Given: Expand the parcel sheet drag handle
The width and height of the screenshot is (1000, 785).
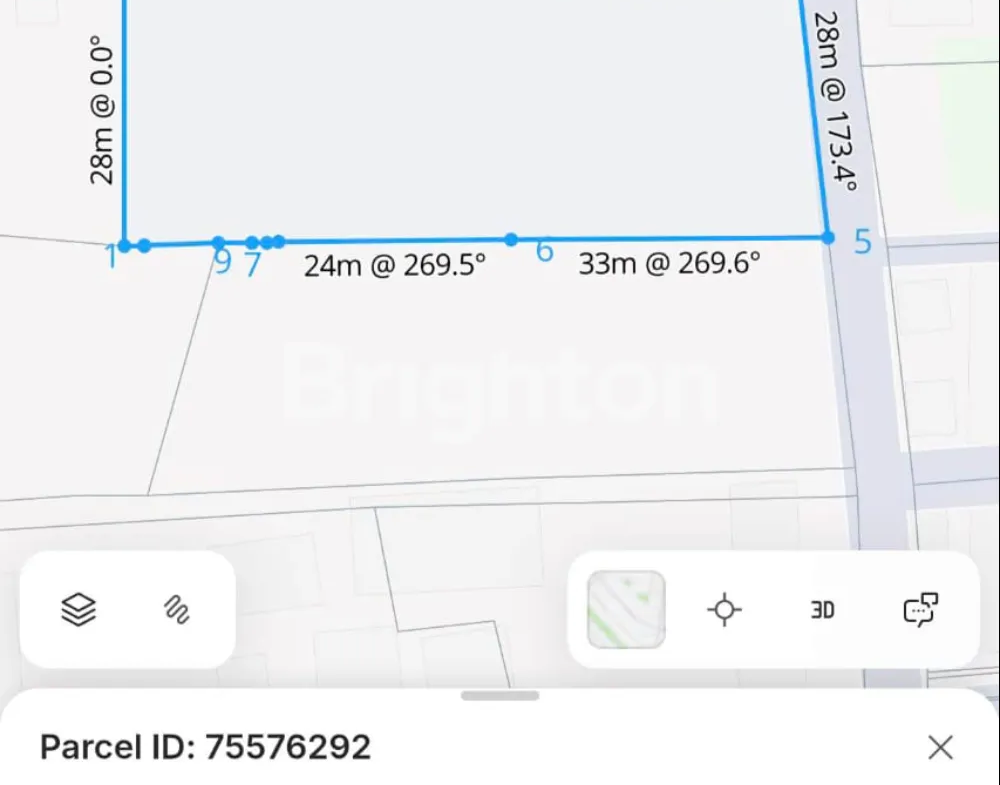Looking at the screenshot, I should (x=500, y=696).
